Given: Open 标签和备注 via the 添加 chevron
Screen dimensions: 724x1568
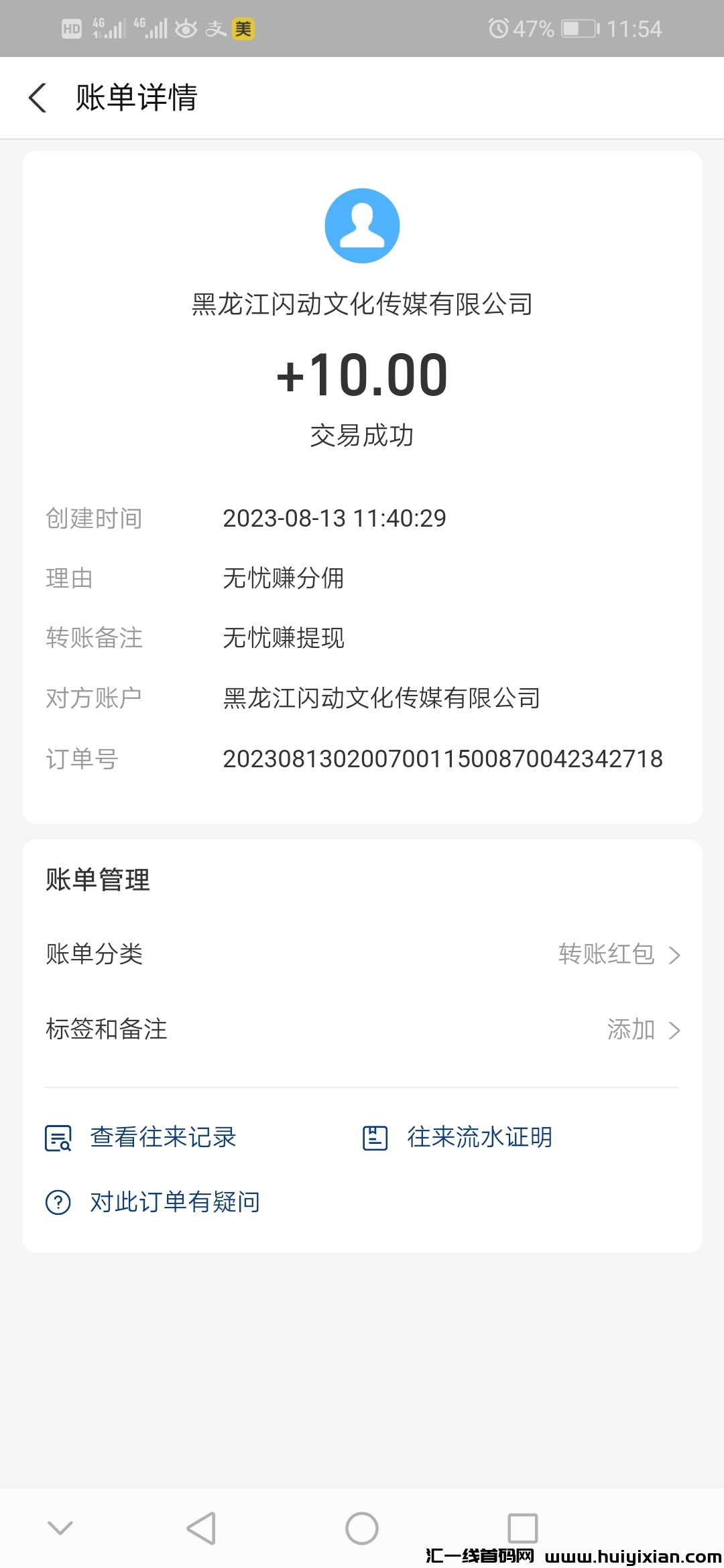Looking at the screenshot, I should point(676,1030).
